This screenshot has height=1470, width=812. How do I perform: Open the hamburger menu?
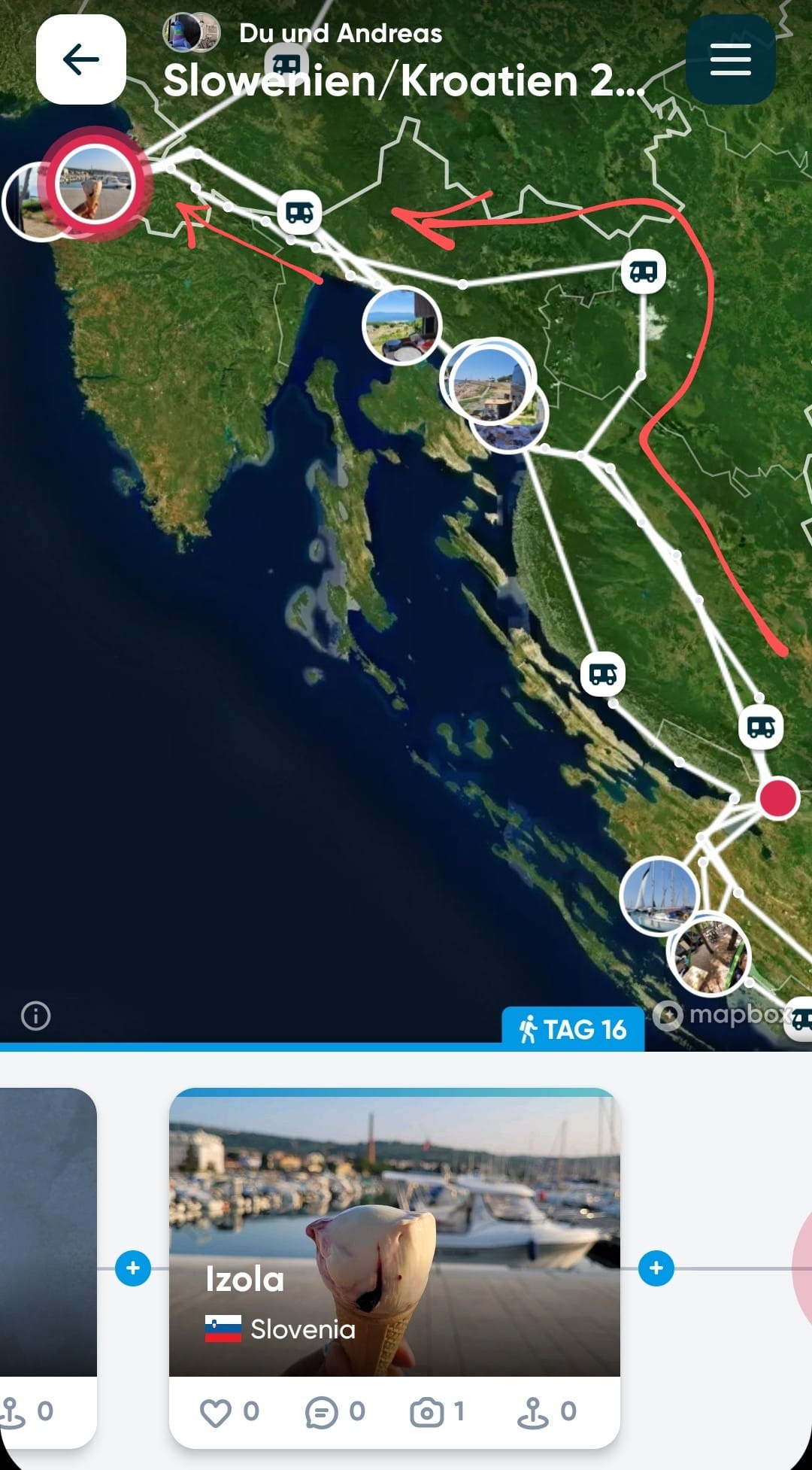730,59
